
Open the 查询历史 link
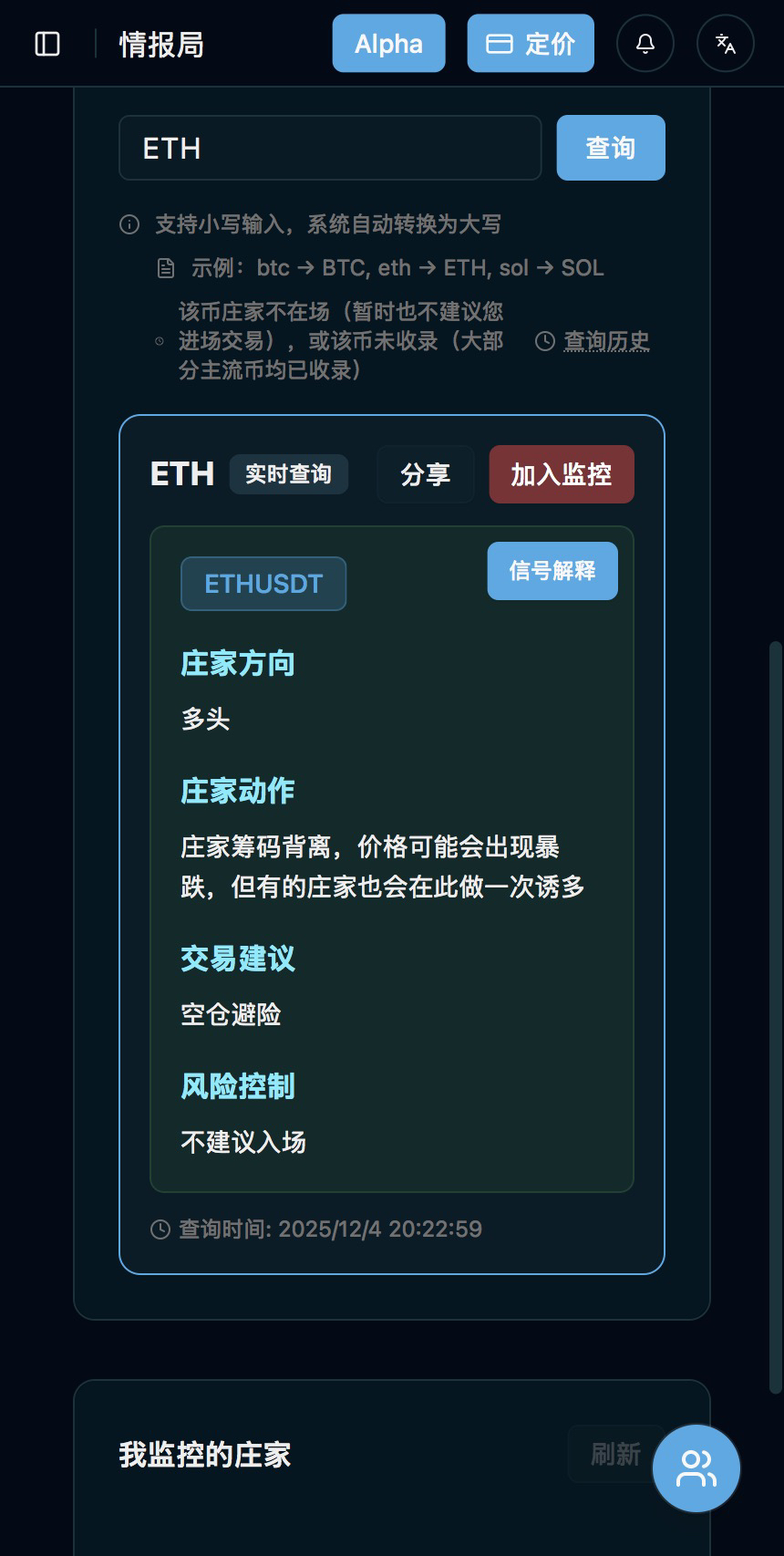pos(605,341)
